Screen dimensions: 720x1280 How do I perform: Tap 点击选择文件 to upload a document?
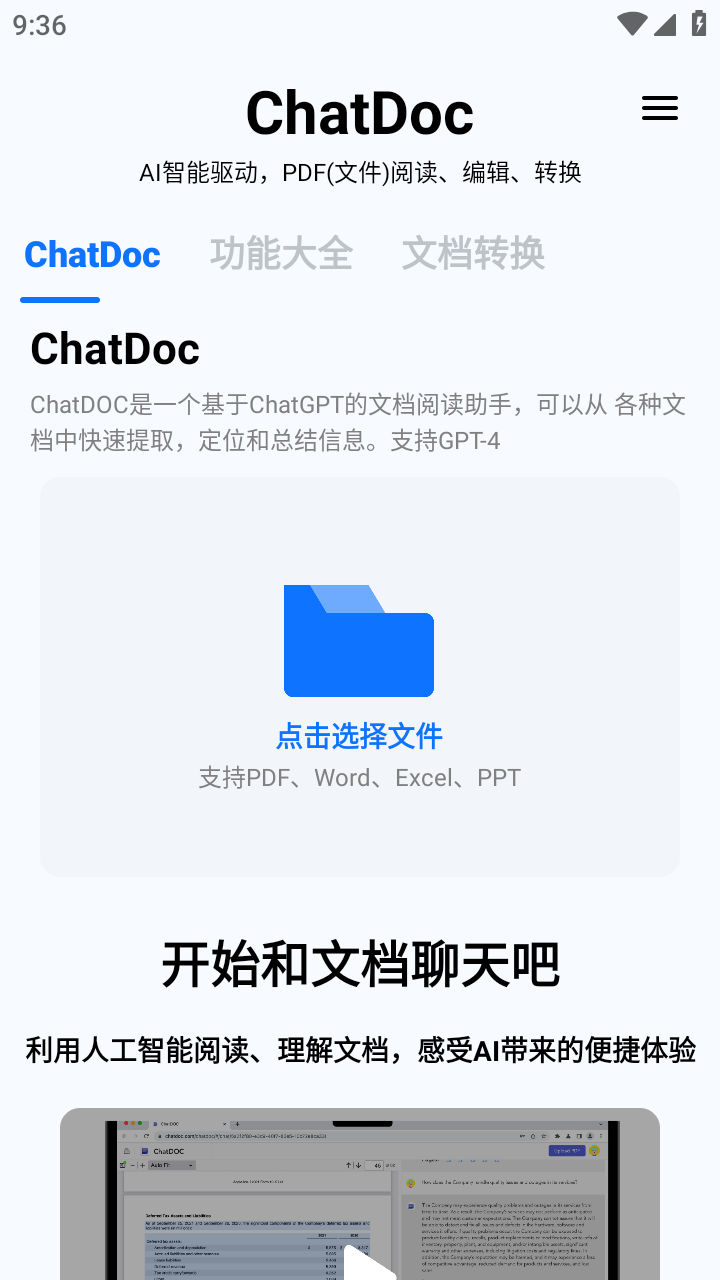359,737
